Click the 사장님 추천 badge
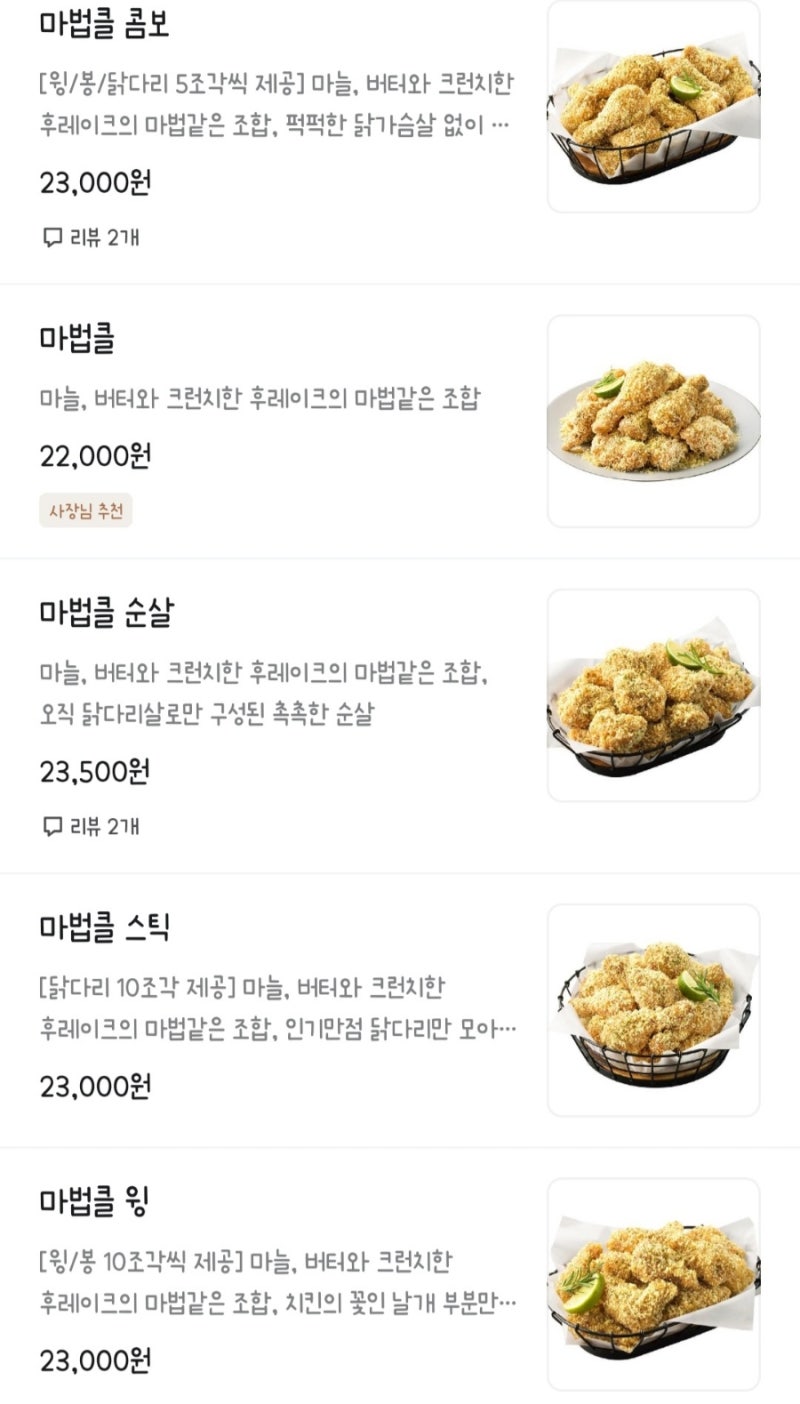The image size is (800, 1404). tap(84, 509)
